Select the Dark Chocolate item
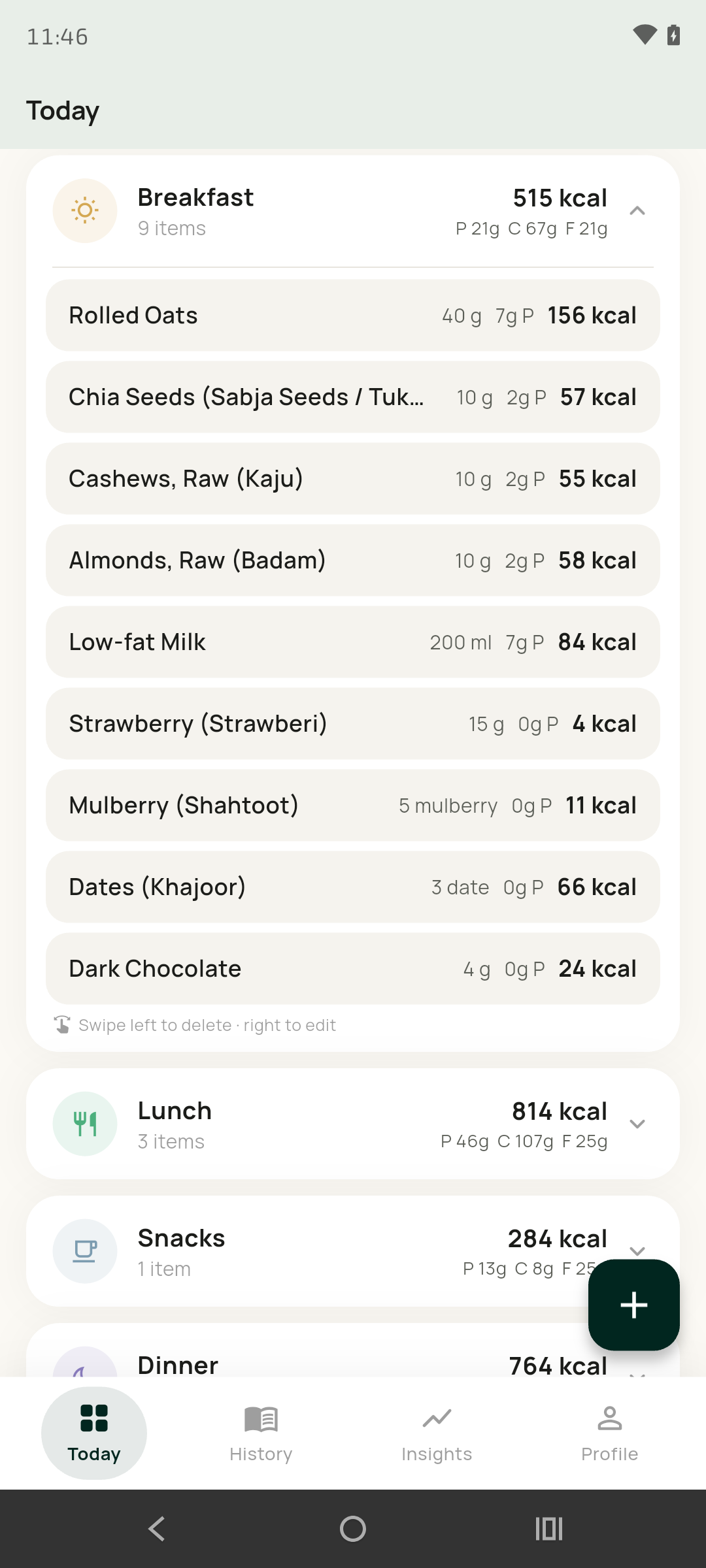The width and height of the screenshot is (706, 1568). click(x=352, y=968)
